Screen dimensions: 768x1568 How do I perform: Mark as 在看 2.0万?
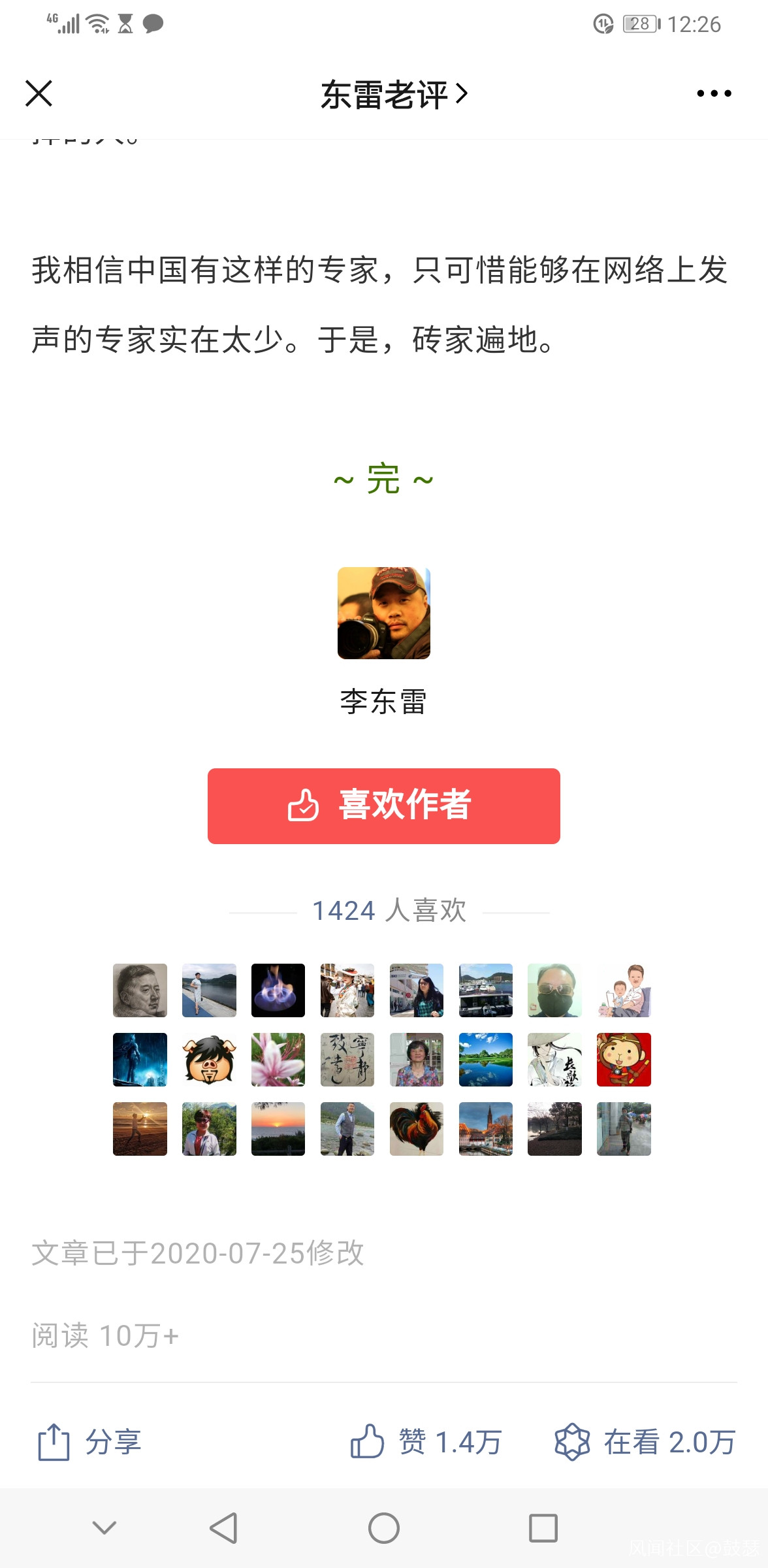coord(645,1442)
